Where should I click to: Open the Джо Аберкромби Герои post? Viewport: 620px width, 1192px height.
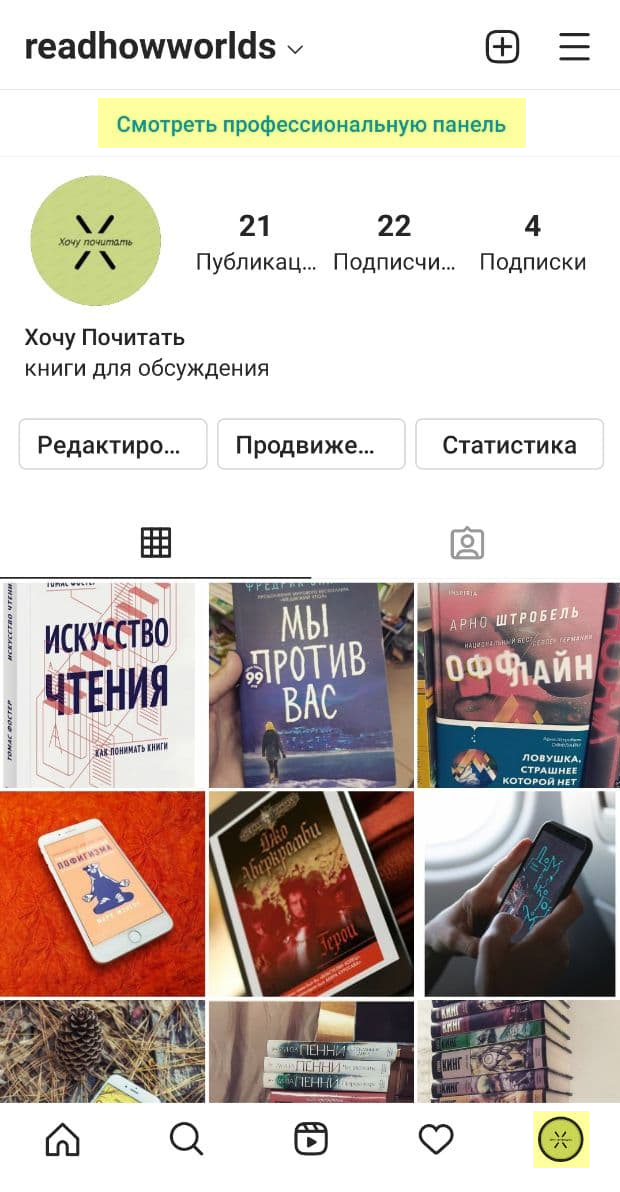point(311,892)
